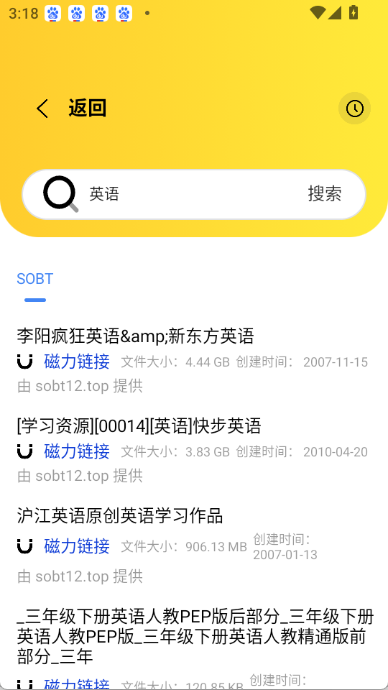
Task: Open the search history clock icon
Action: 354,108
